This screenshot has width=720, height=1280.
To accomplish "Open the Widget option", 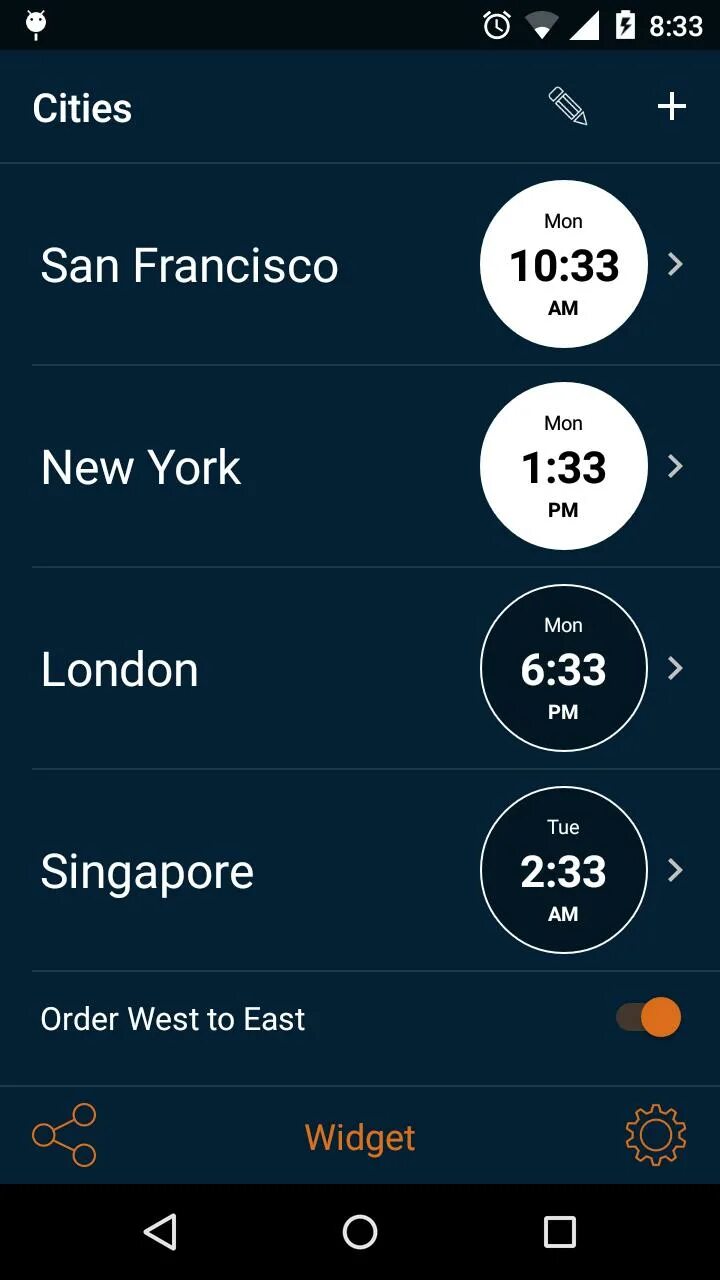I will pos(360,1137).
